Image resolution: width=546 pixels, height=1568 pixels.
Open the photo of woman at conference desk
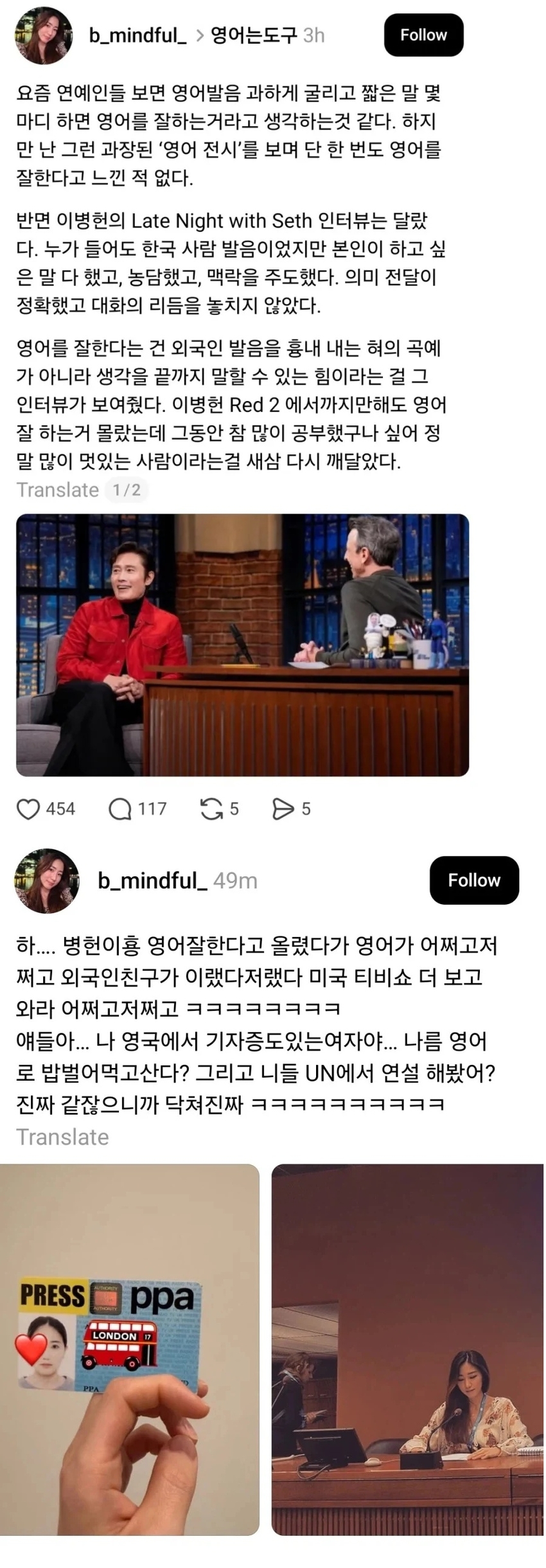(x=407, y=1349)
